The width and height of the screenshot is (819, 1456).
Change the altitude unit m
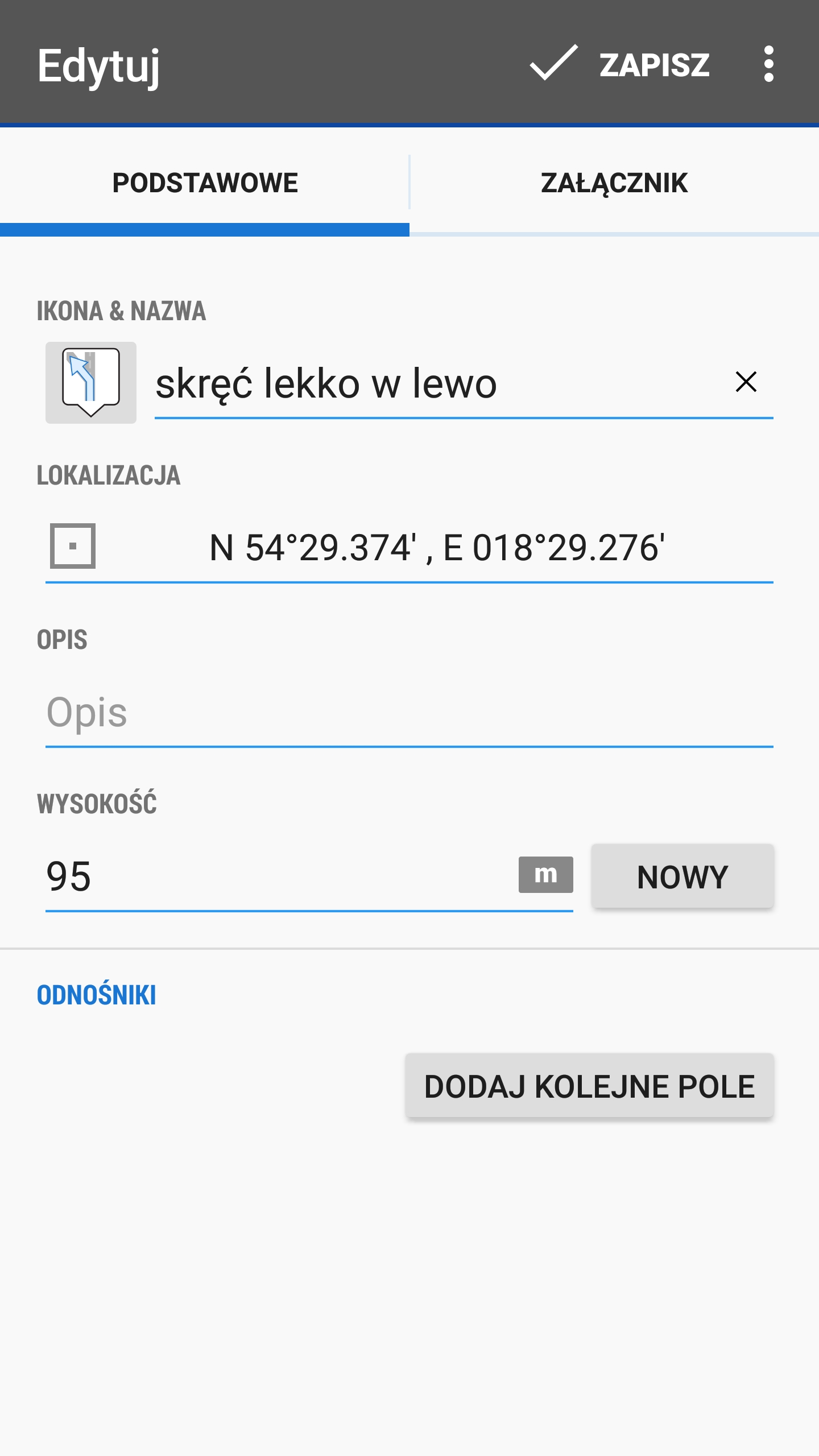(x=545, y=875)
